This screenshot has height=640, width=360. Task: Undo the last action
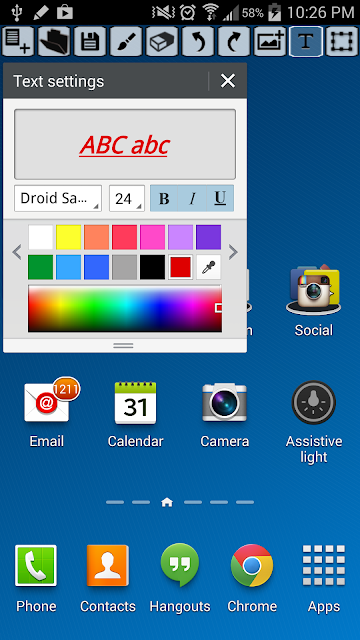(198, 41)
